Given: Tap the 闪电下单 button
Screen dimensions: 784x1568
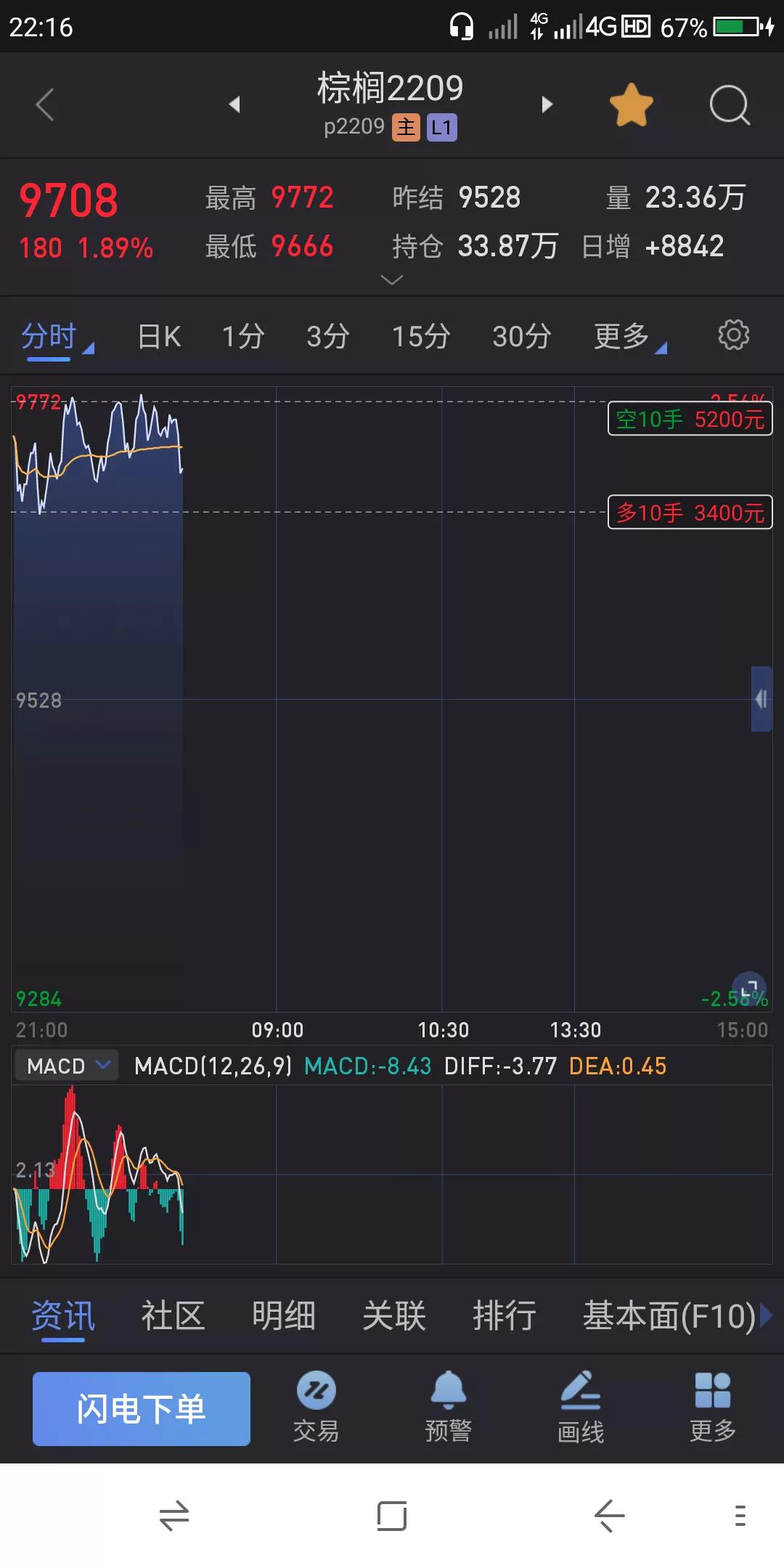Looking at the screenshot, I should pyautogui.click(x=142, y=1409).
